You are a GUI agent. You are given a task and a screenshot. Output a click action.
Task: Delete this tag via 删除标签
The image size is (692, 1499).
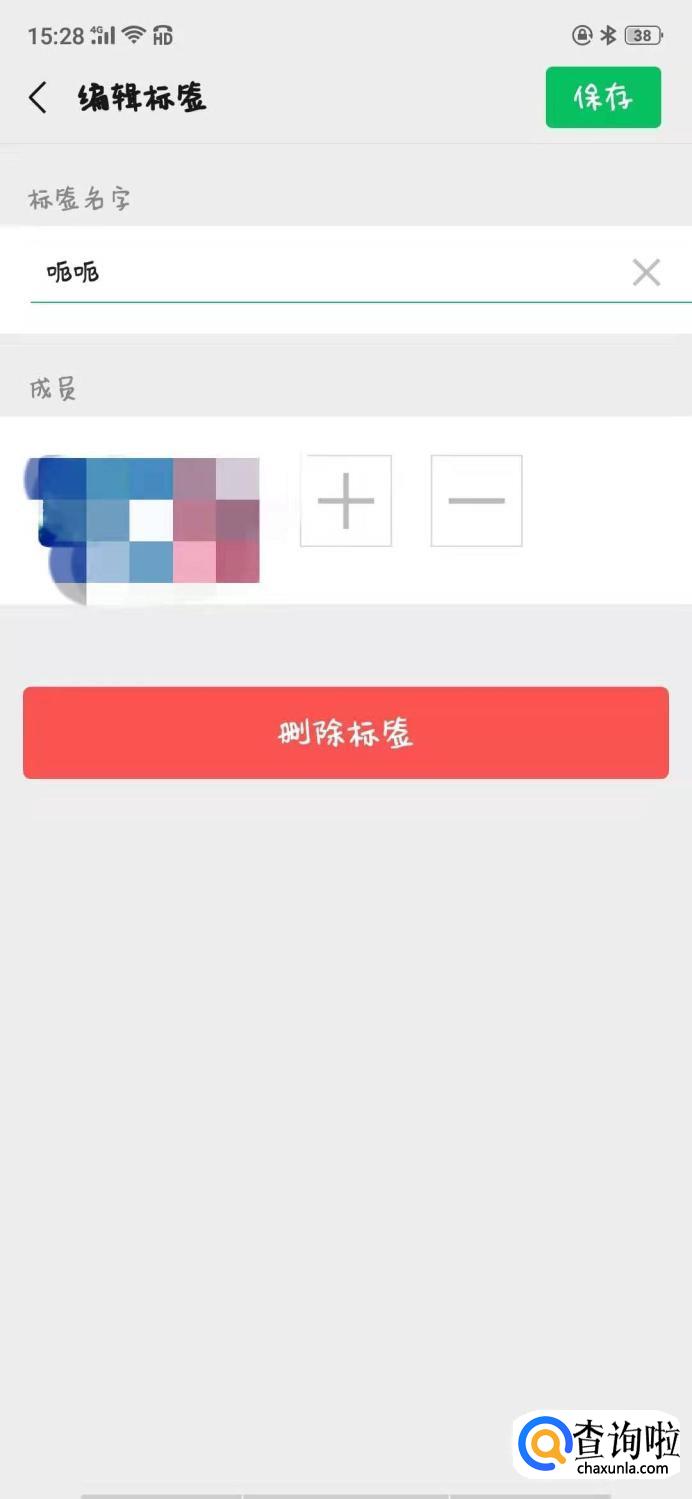coord(346,733)
